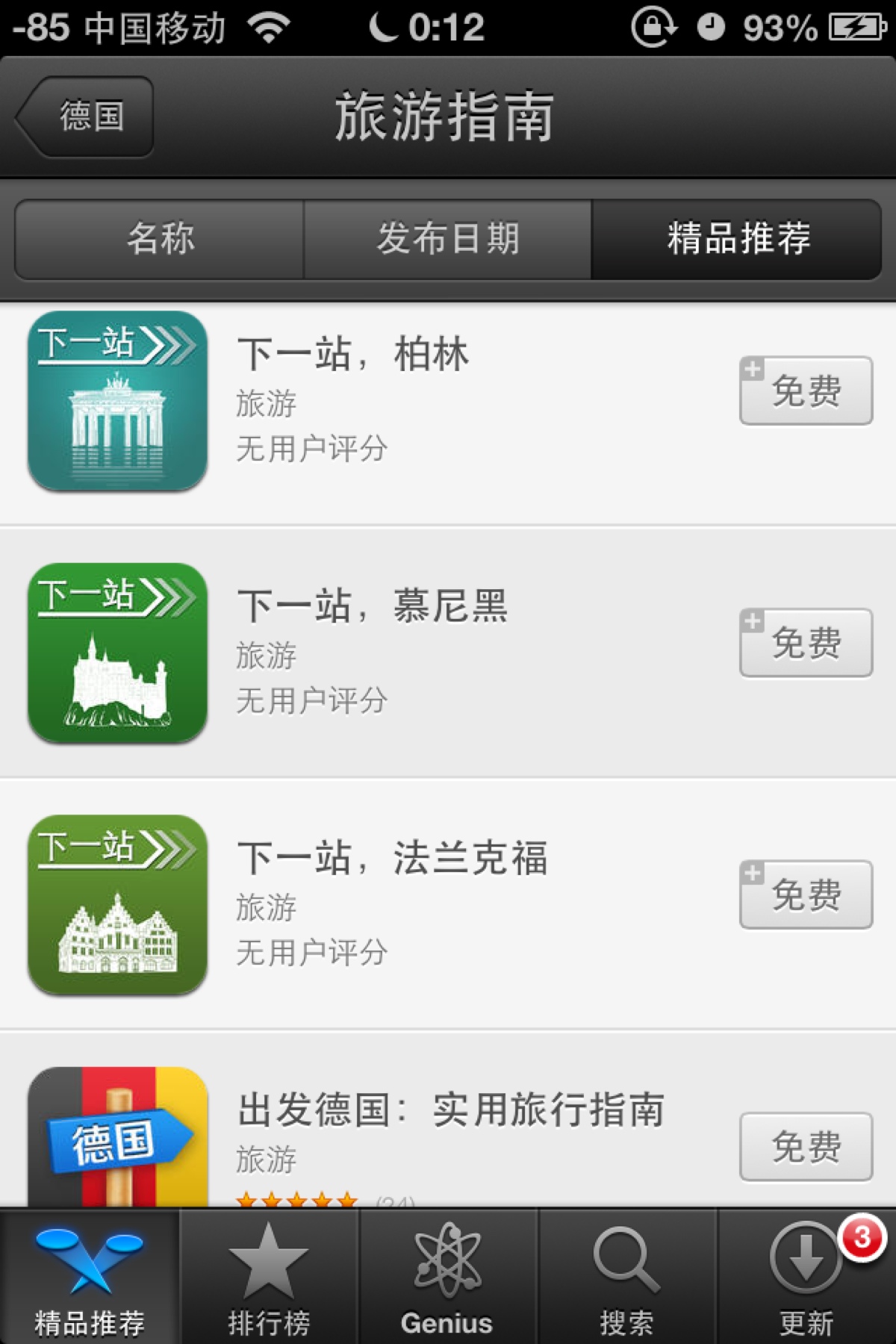Viewport: 896px width, 1344px height.
Task: Go to the 搜索 tab
Action: point(627,1277)
